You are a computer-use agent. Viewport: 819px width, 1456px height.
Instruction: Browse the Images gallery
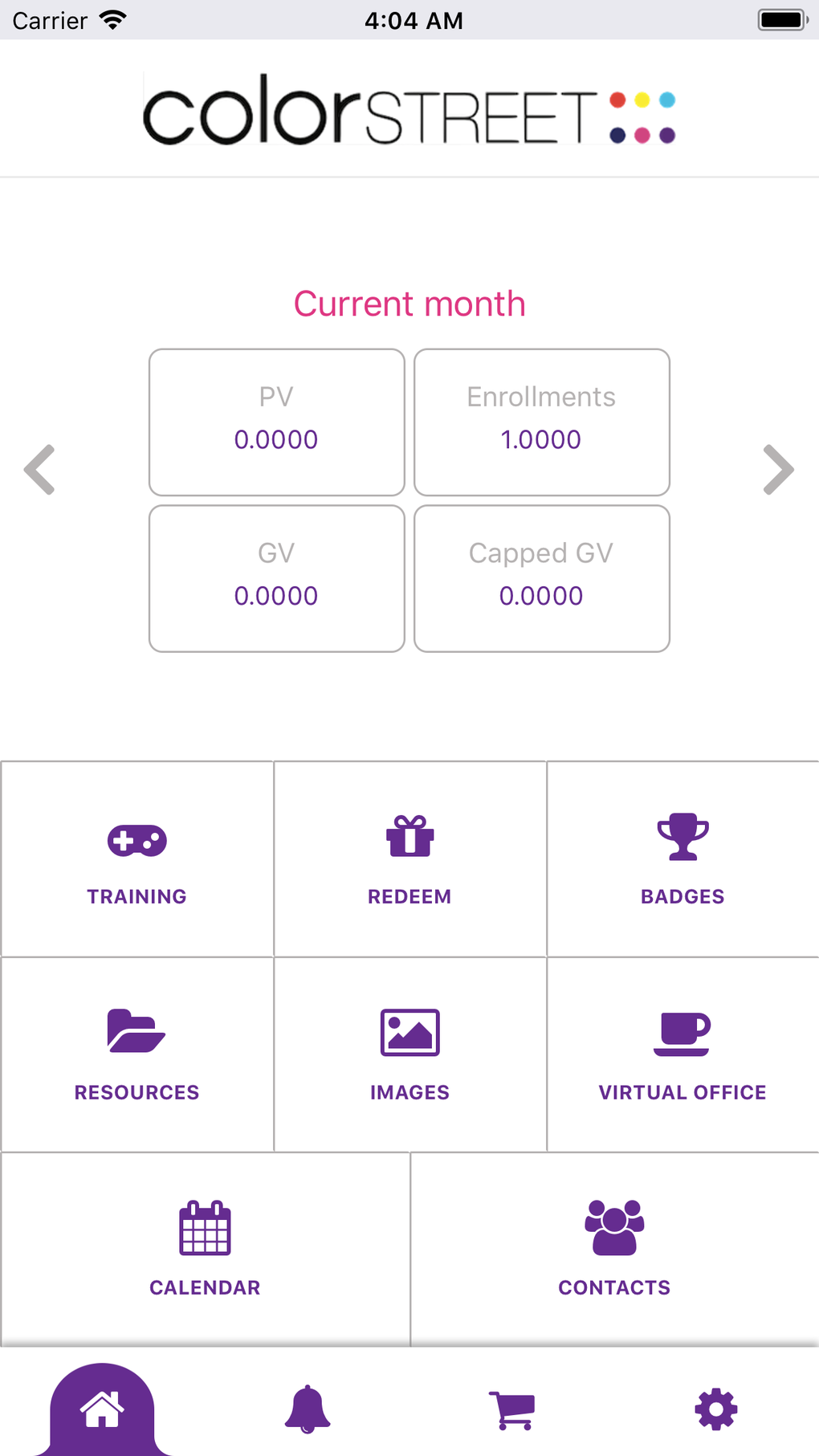click(x=409, y=1054)
